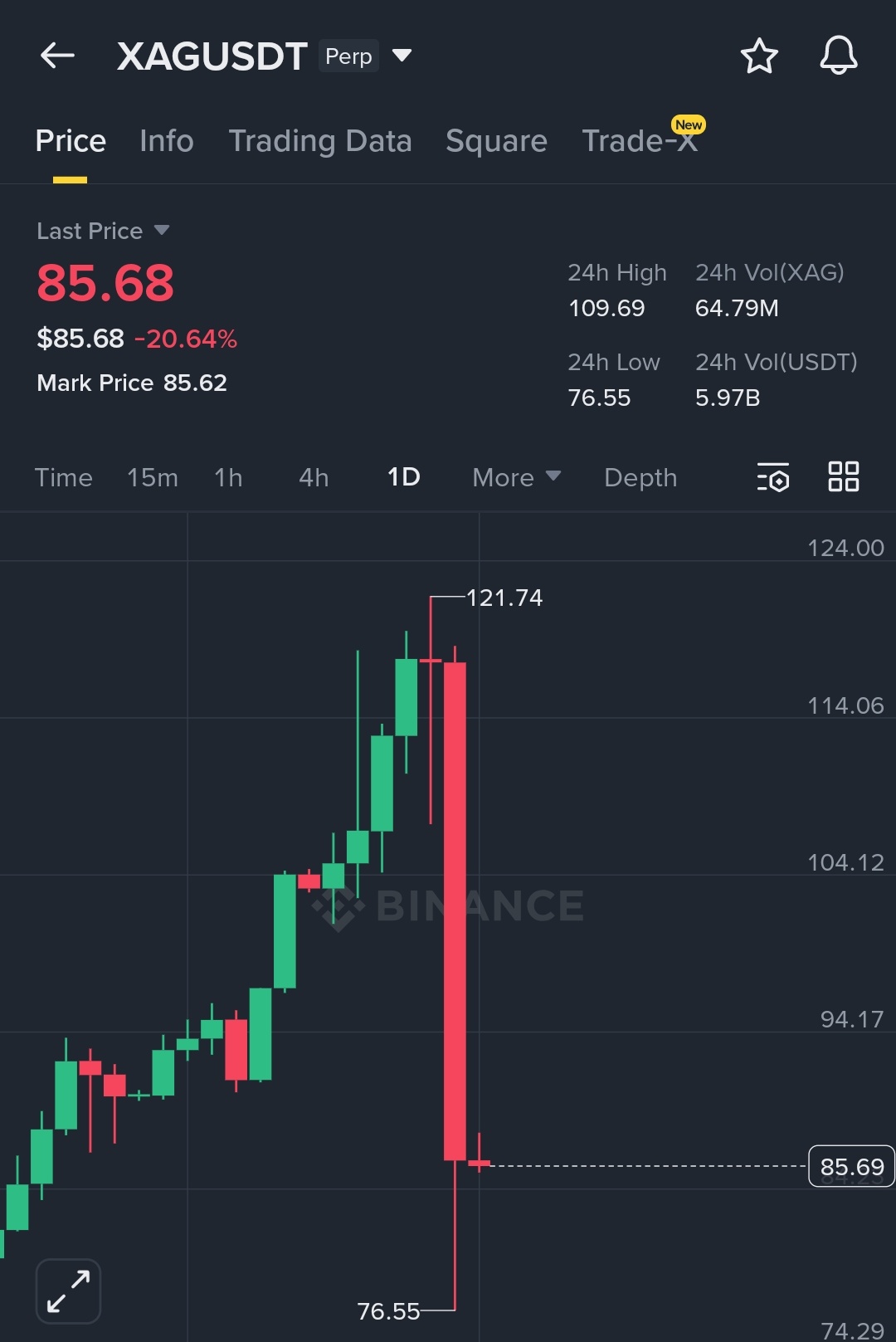Select the 1h chart interval
896x1342 pixels.
coord(228,478)
